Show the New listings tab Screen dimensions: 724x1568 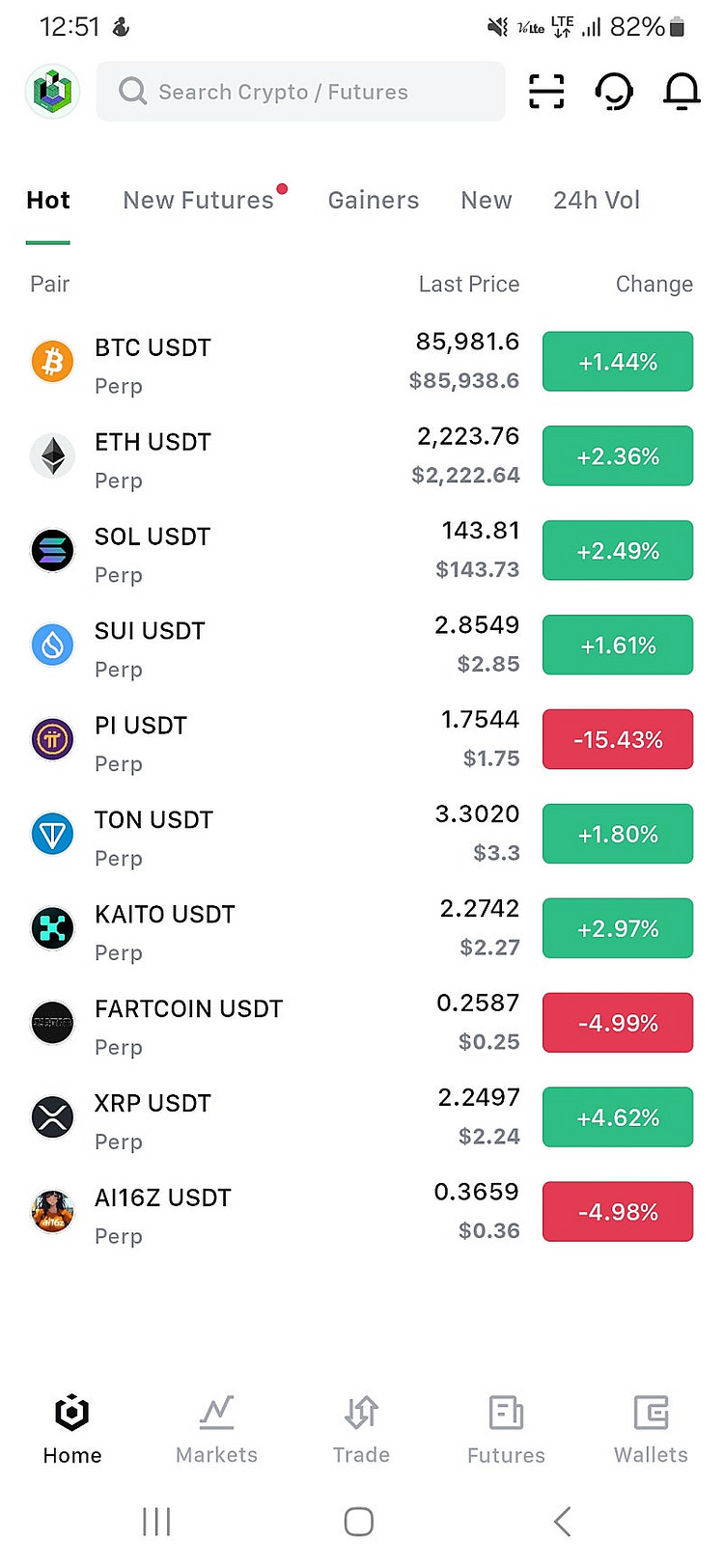pos(487,200)
